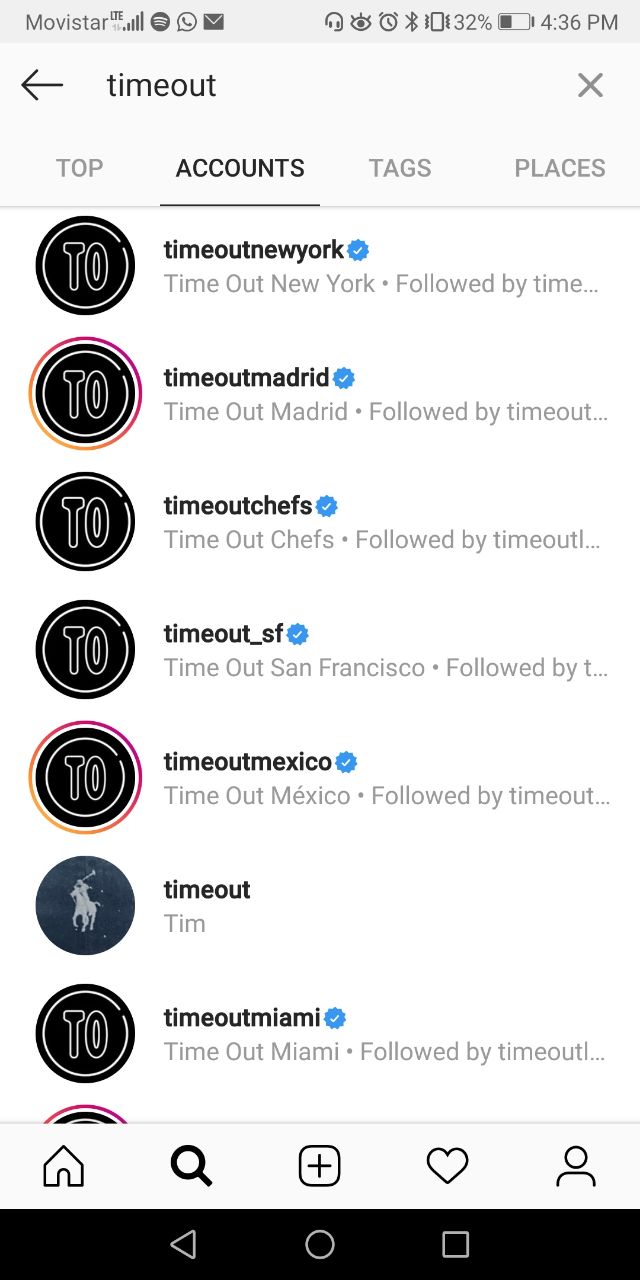Viewport: 640px width, 1280px height.
Task: Tap the system home button
Action: [320, 1244]
